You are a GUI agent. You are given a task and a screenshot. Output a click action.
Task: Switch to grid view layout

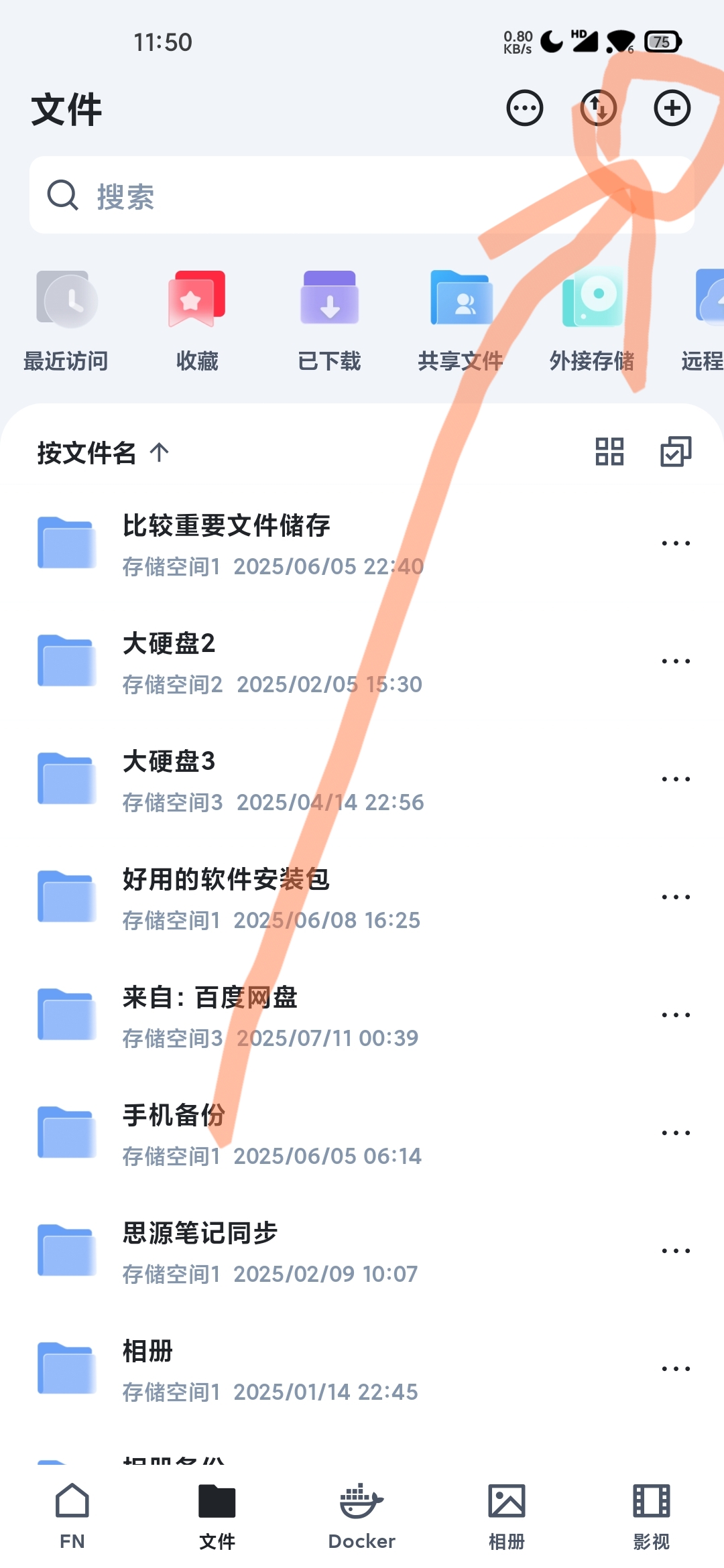click(x=609, y=452)
